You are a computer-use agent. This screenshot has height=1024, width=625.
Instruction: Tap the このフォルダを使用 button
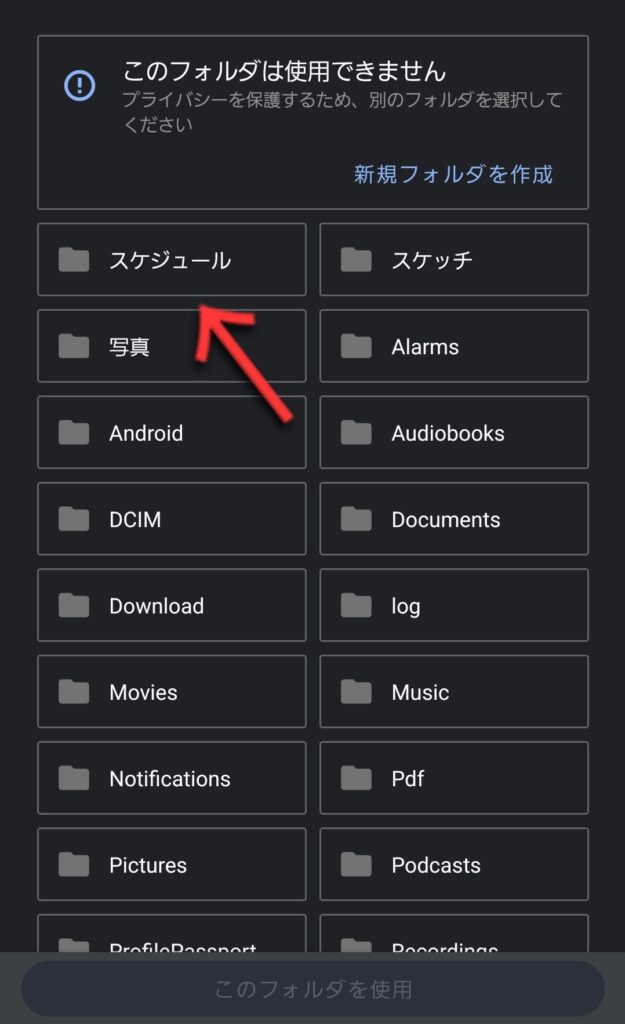tap(313, 989)
